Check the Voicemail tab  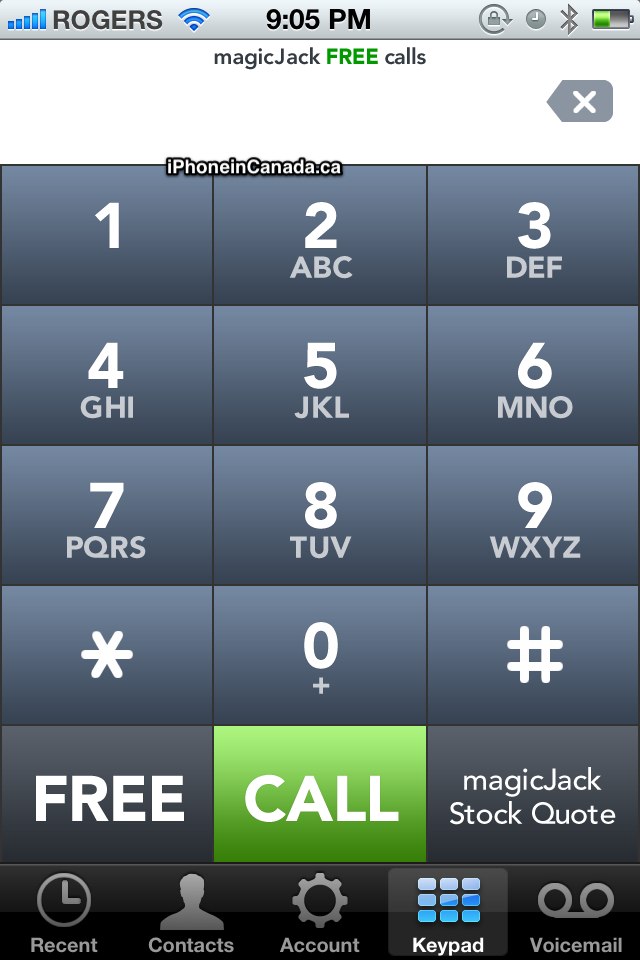(575, 914)
